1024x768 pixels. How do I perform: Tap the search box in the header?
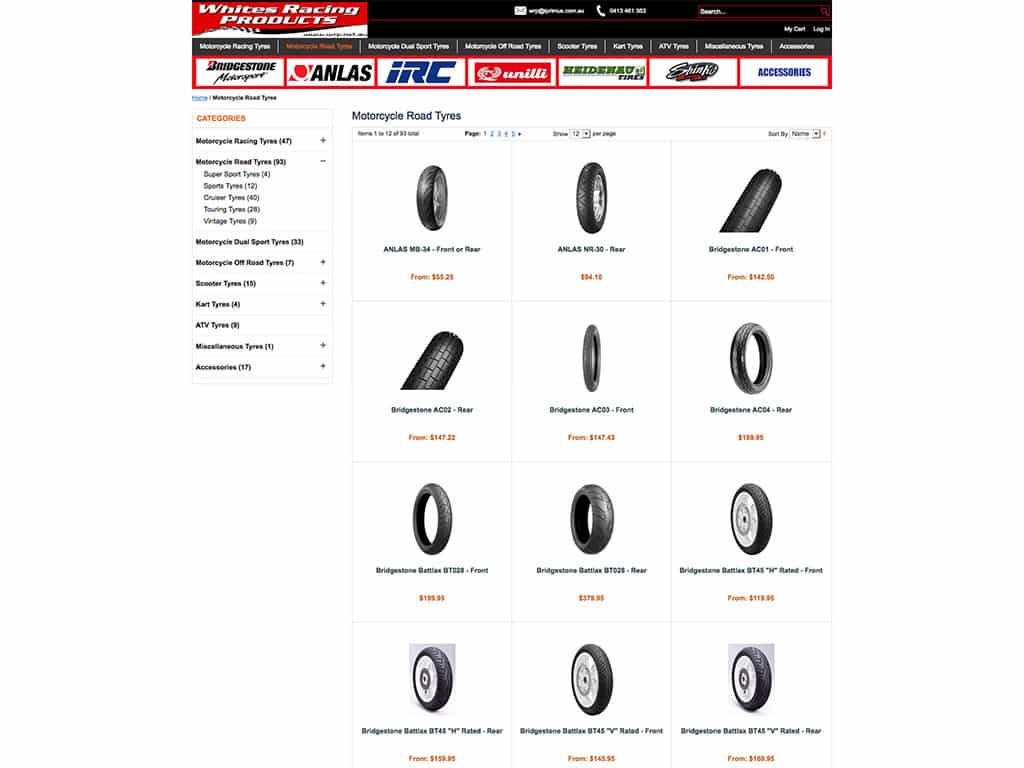click(758, 12)
